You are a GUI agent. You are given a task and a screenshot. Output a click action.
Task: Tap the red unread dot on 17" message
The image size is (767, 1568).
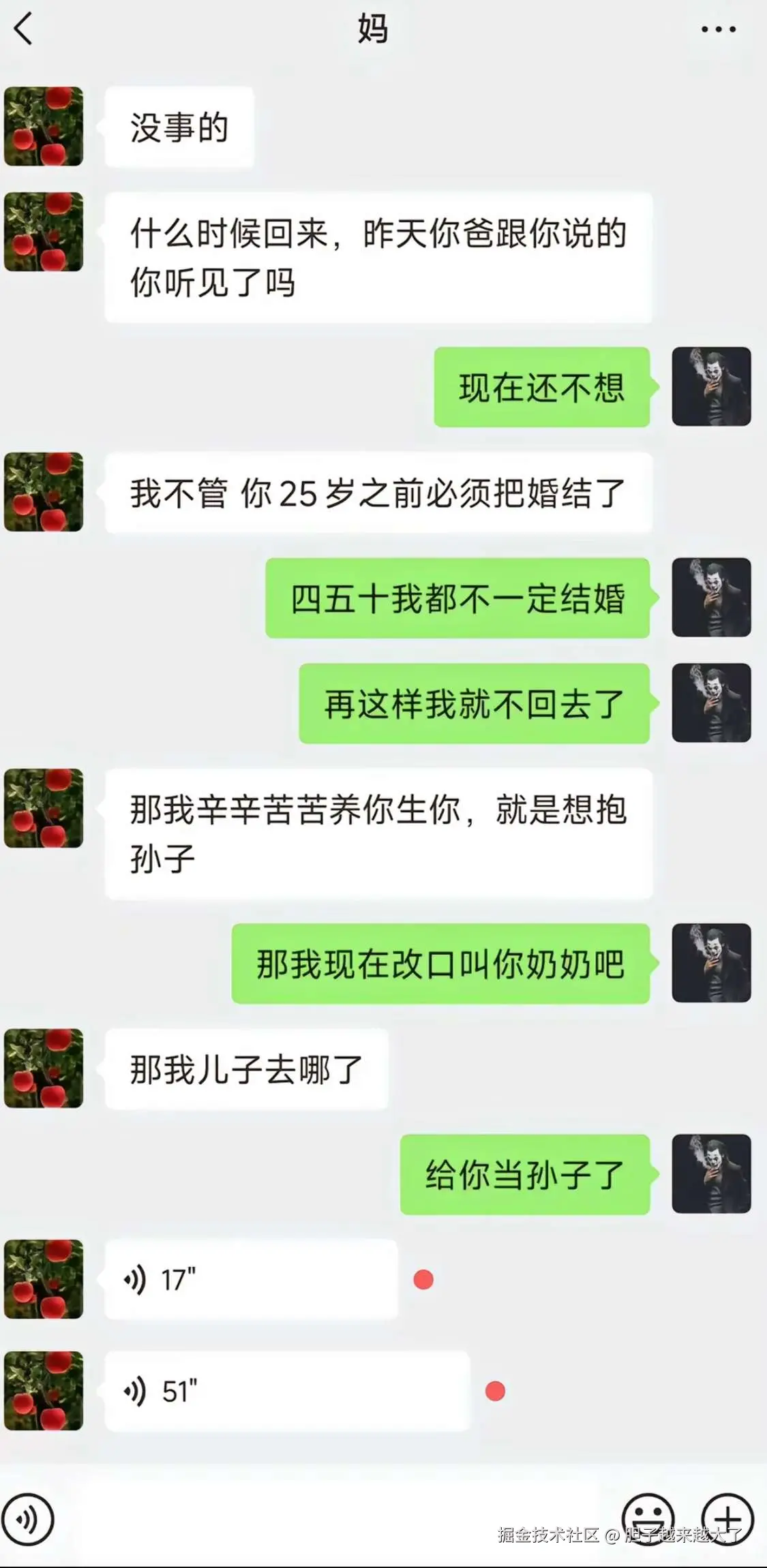point(423,1280)
